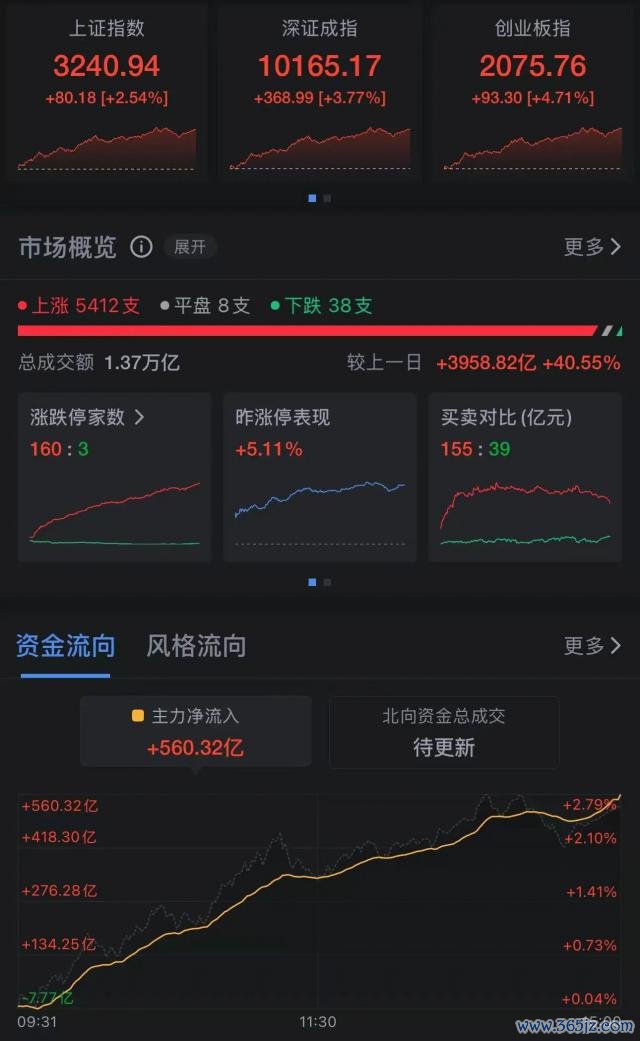
Task: Select the 主力净流入 data box
Action: coord(196,732)
